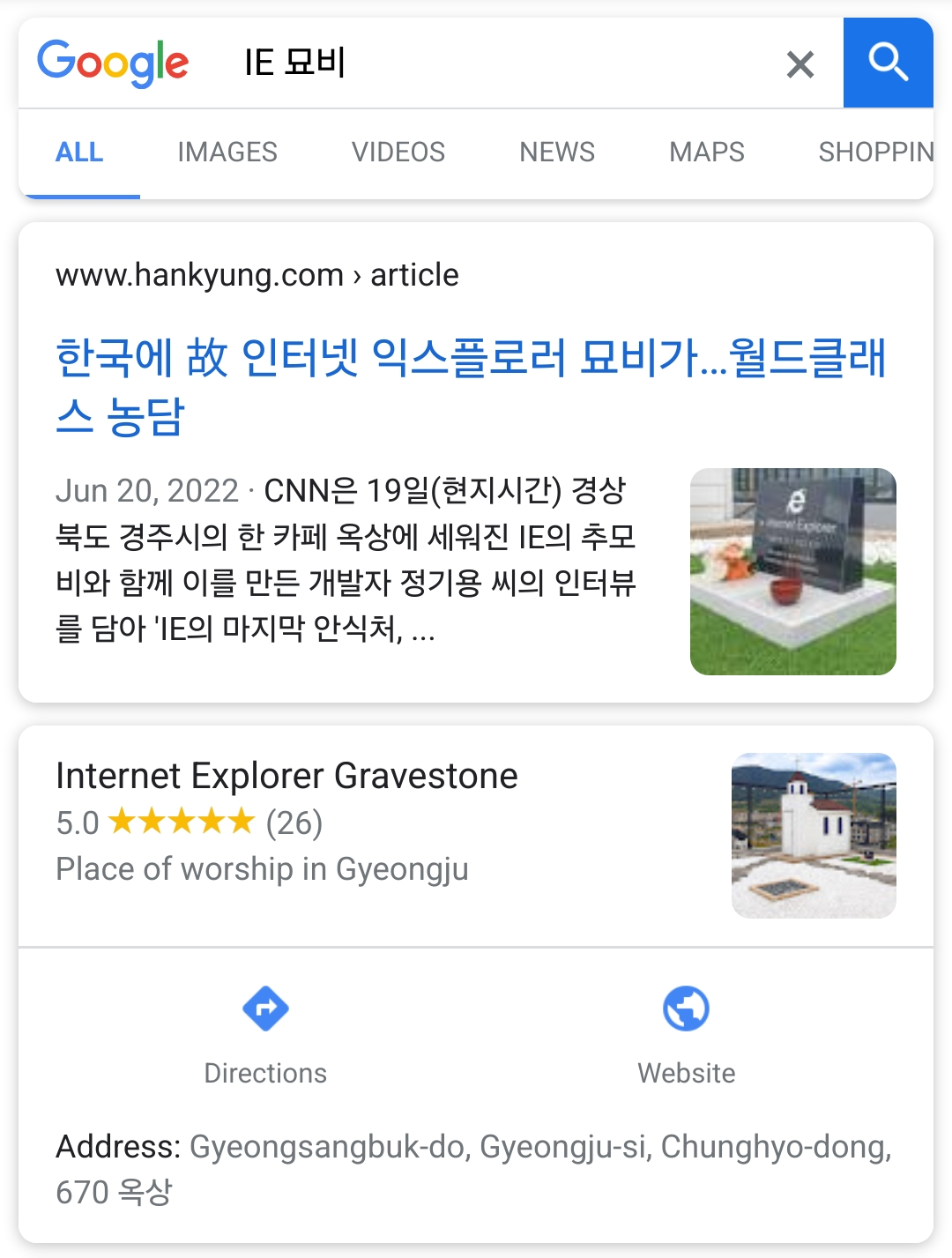
Task: Switch to the Maps tab
Action: [706, 153]
